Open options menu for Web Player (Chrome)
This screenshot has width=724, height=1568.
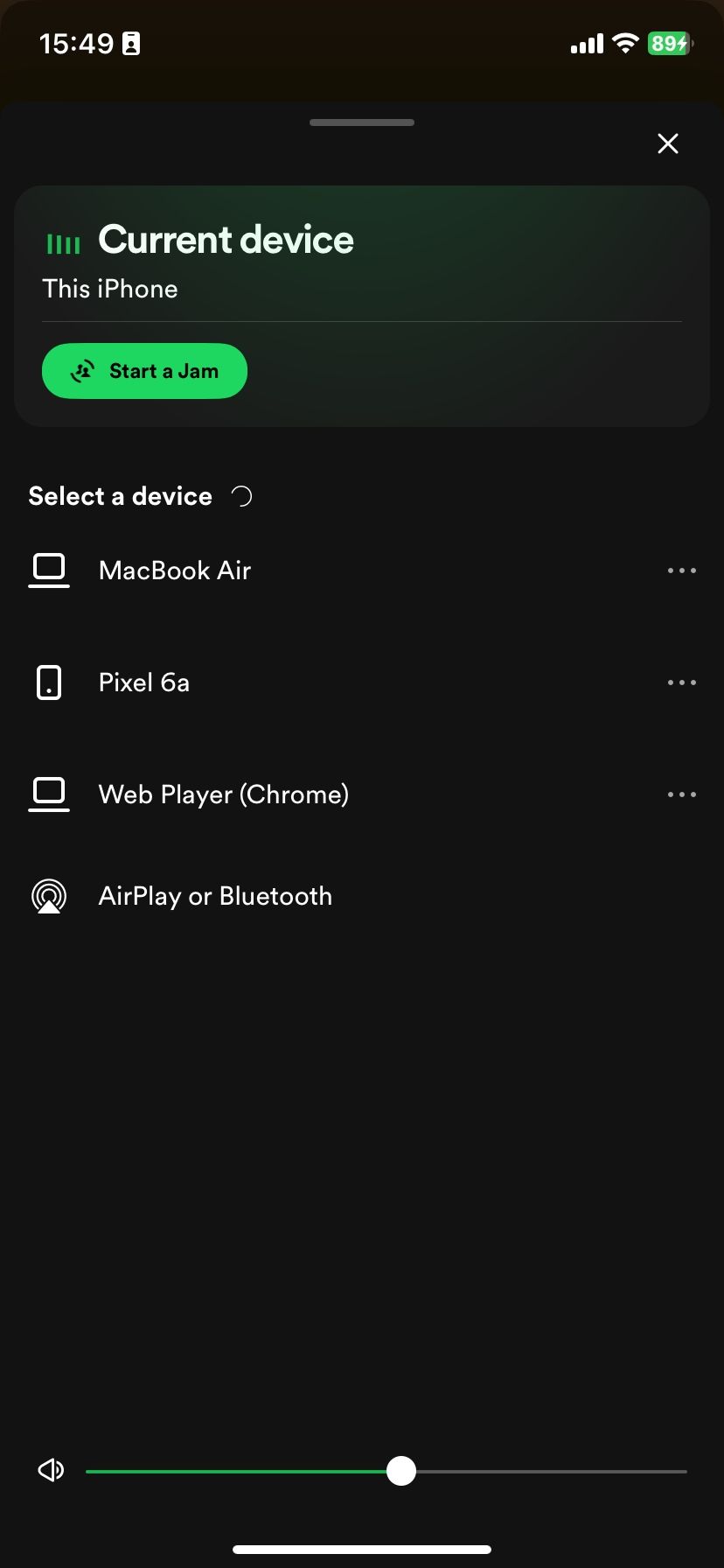coord(681,794)
